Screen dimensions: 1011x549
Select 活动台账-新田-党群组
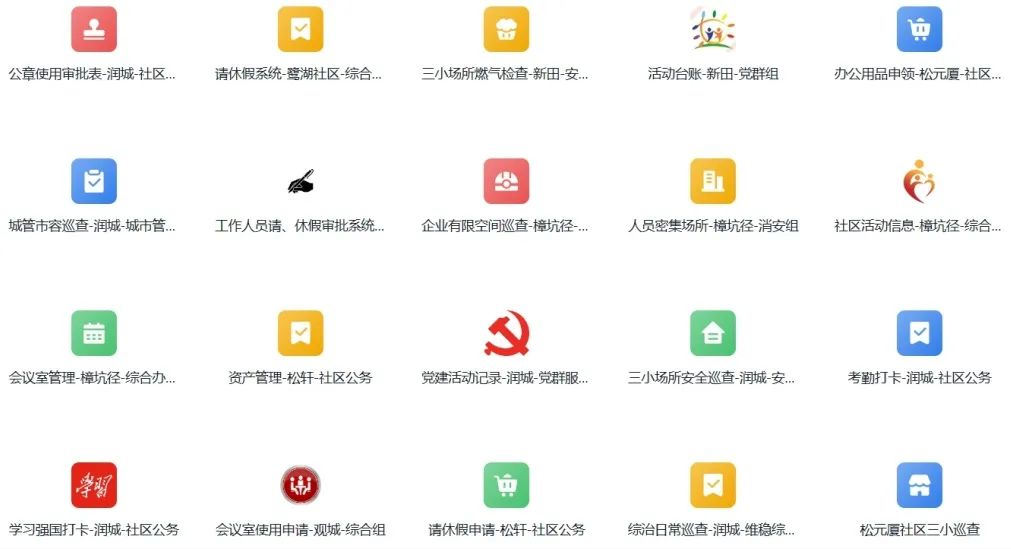point(713,30)
